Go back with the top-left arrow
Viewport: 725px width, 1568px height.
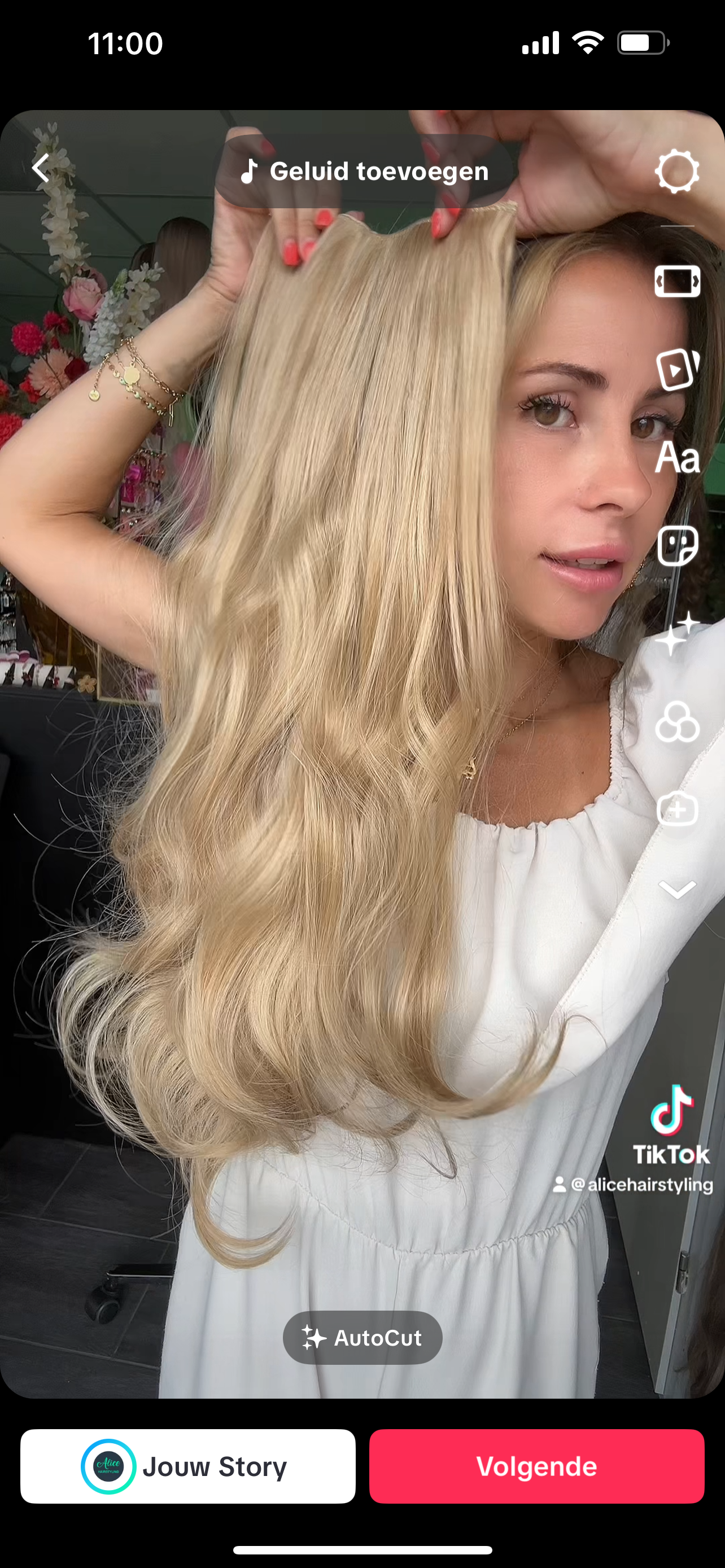[x=41, y=169]
